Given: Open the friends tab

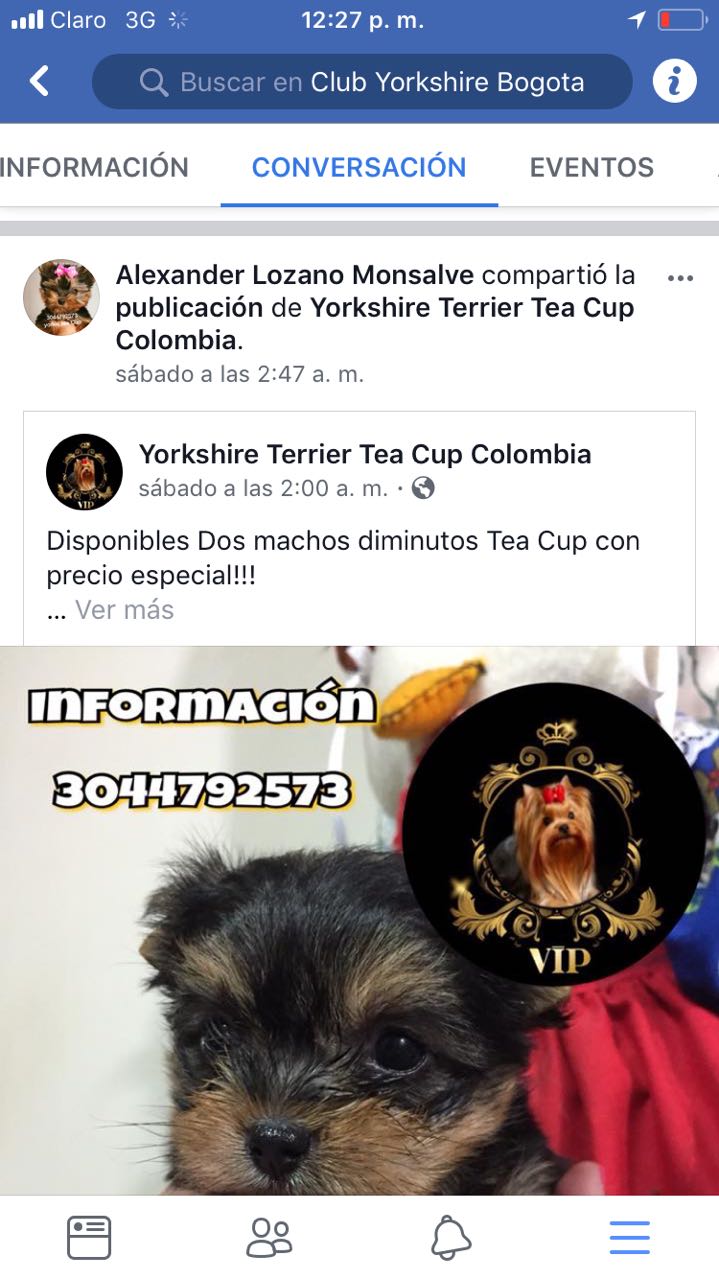Looking at the screenshot, I should [x=269, y=1238].
